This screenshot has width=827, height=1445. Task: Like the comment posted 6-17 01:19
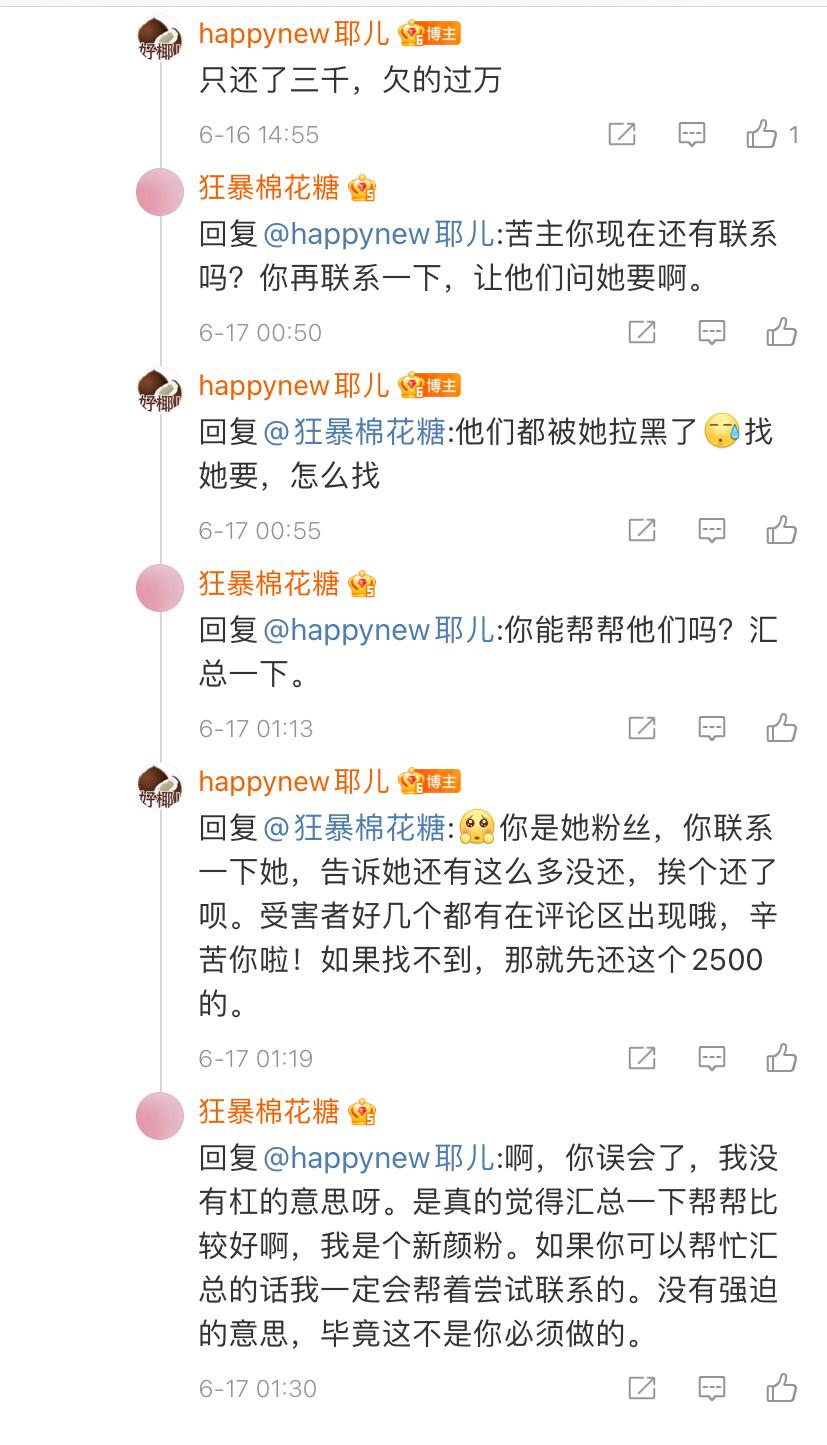click(781, 1058)
